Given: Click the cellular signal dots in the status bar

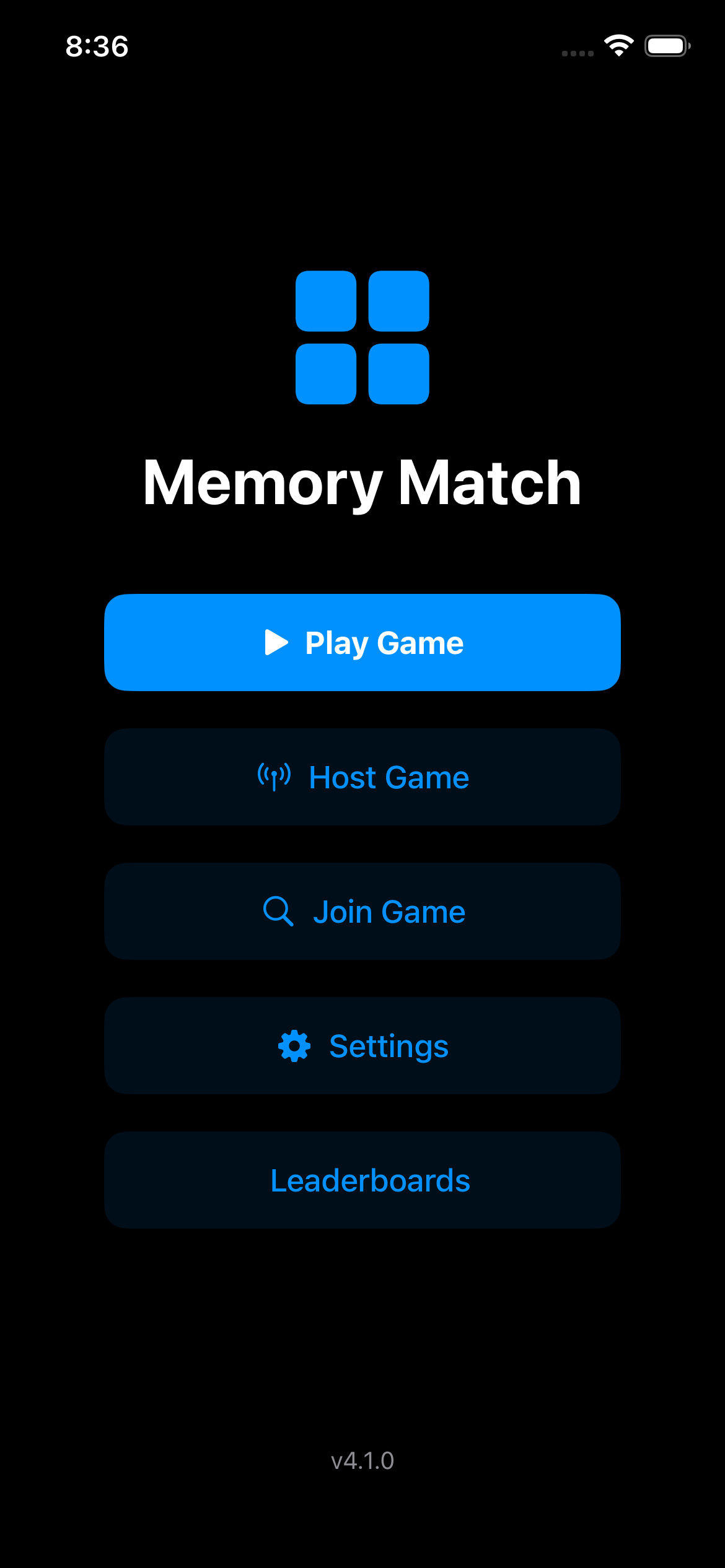Looking at the screenshot, I should tap(576, 51).
